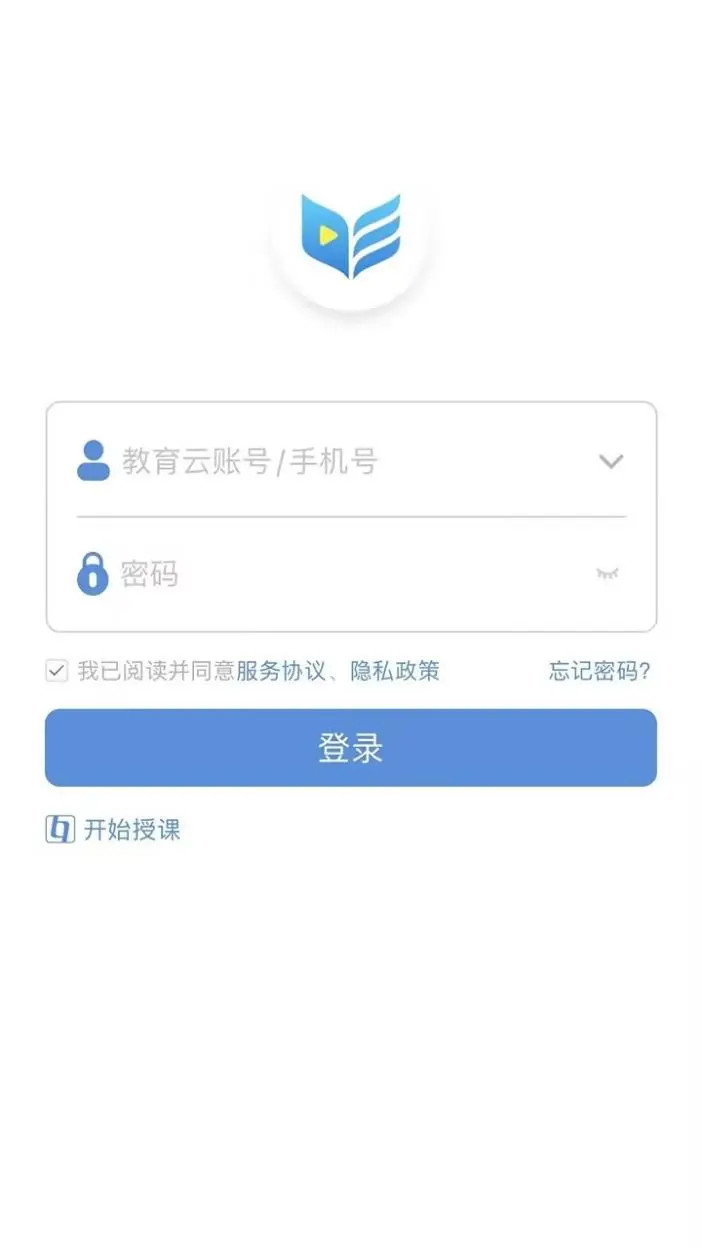Open the 服务协议 link
Screen dimensions: 702x1248
click(280, 671)
